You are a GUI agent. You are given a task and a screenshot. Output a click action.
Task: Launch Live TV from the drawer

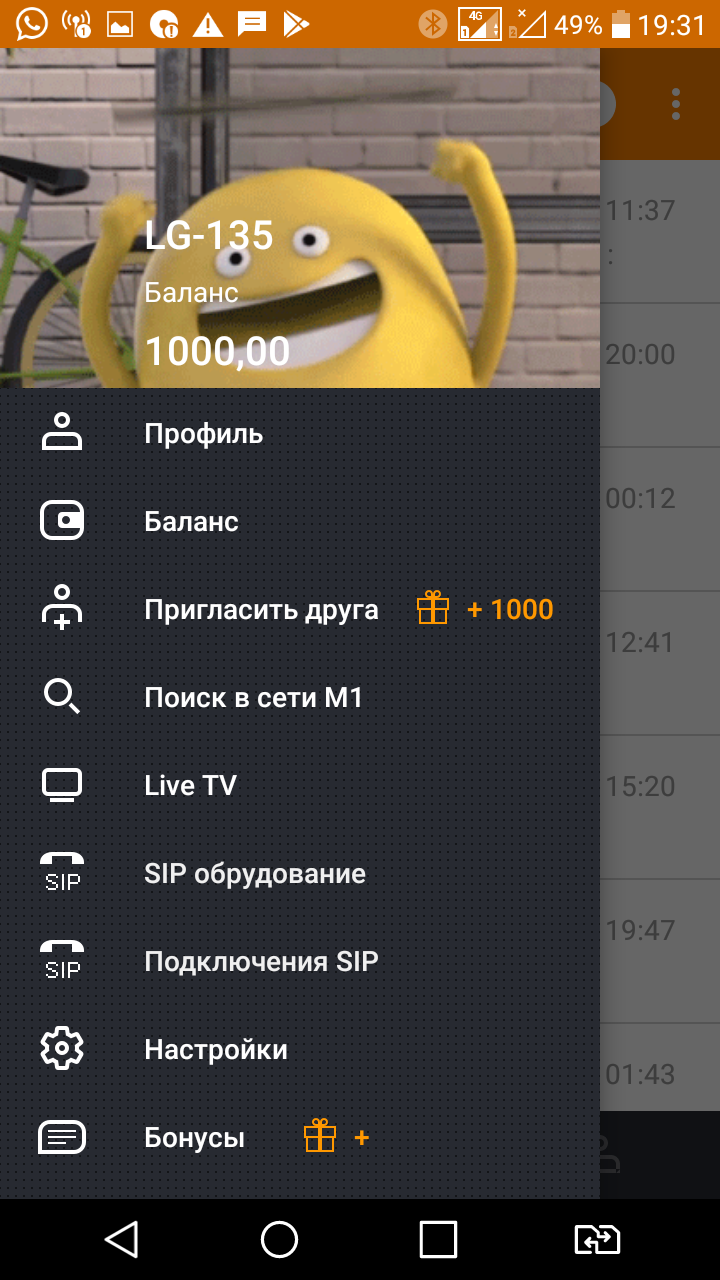point(190,786)
